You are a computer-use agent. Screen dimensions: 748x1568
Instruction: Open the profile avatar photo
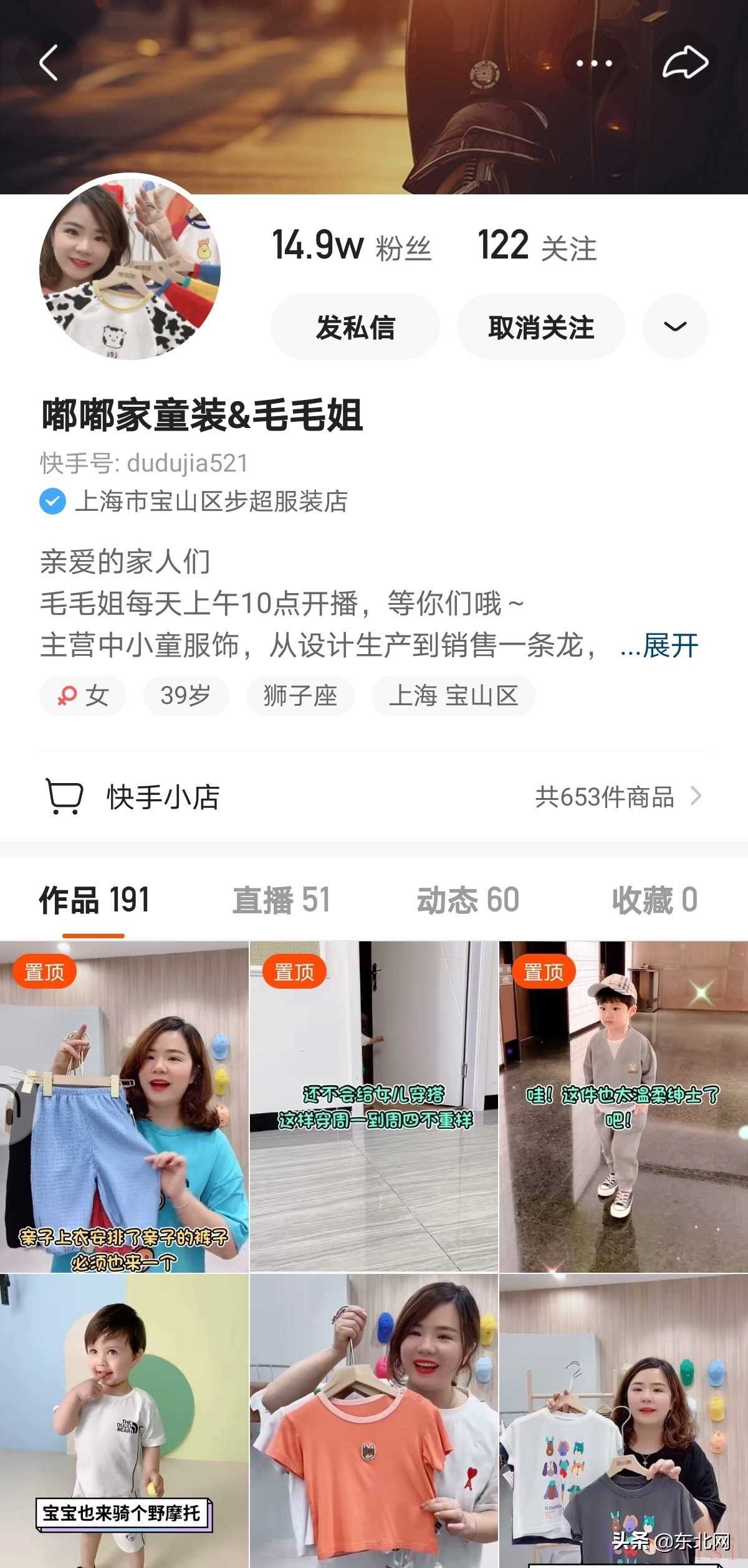click(130, 268)
